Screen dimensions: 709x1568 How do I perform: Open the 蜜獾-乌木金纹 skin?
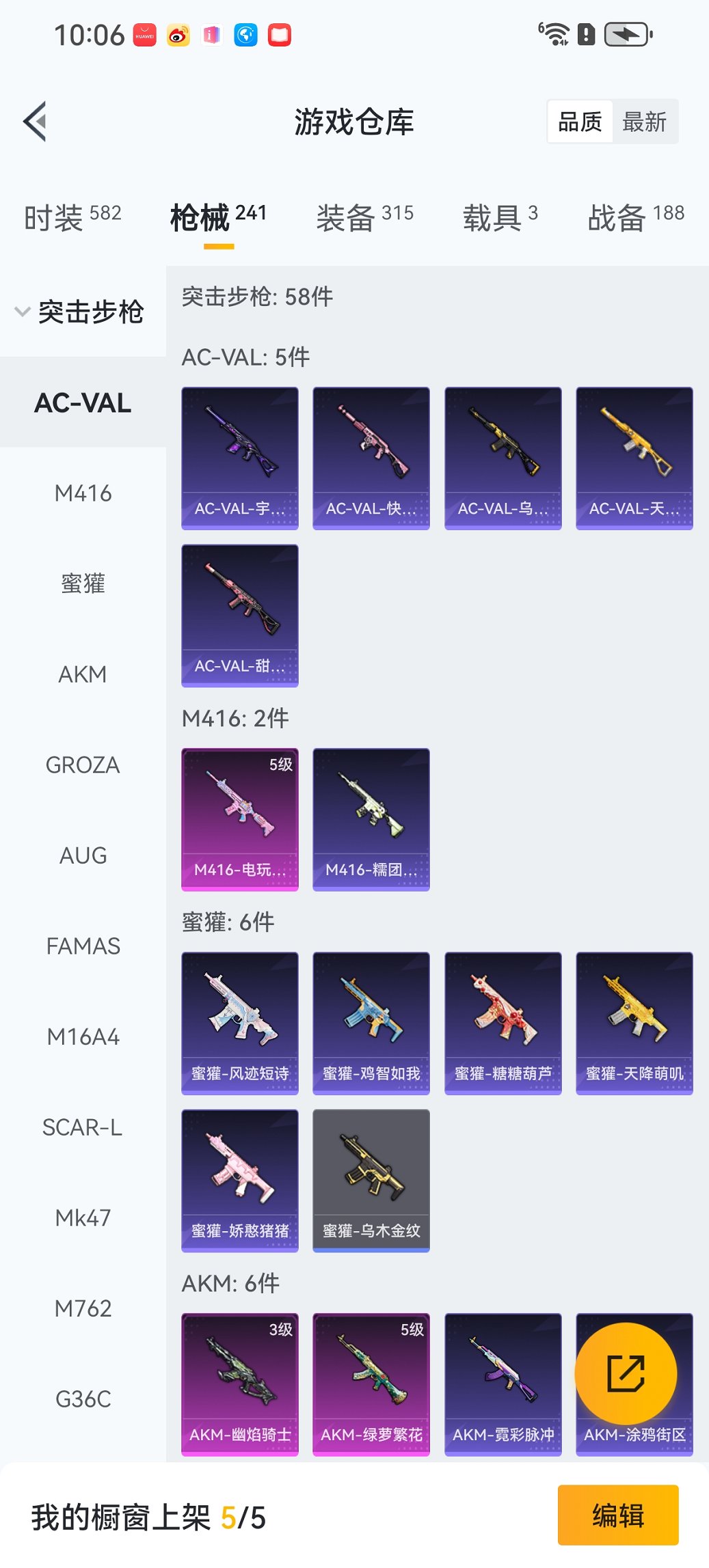371,1180
